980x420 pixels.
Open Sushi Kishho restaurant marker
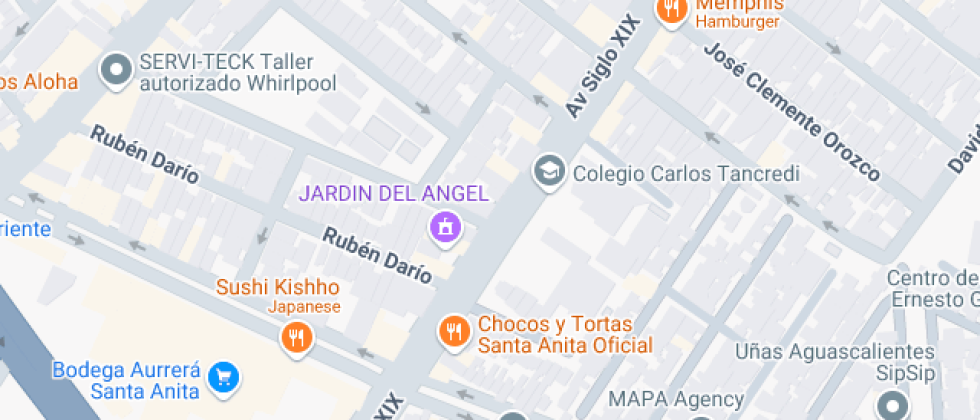[x=295, y=336]
